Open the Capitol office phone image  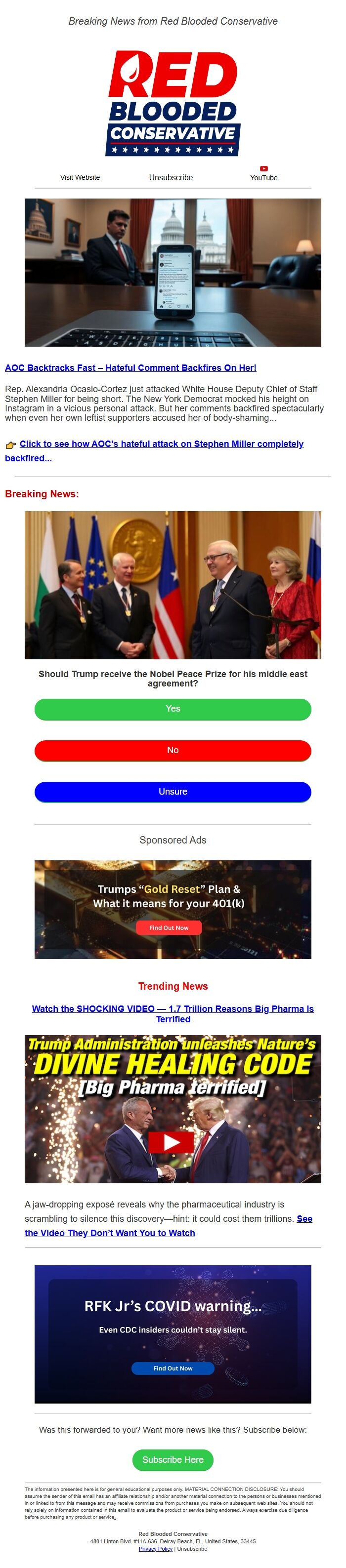pos(173,272)
